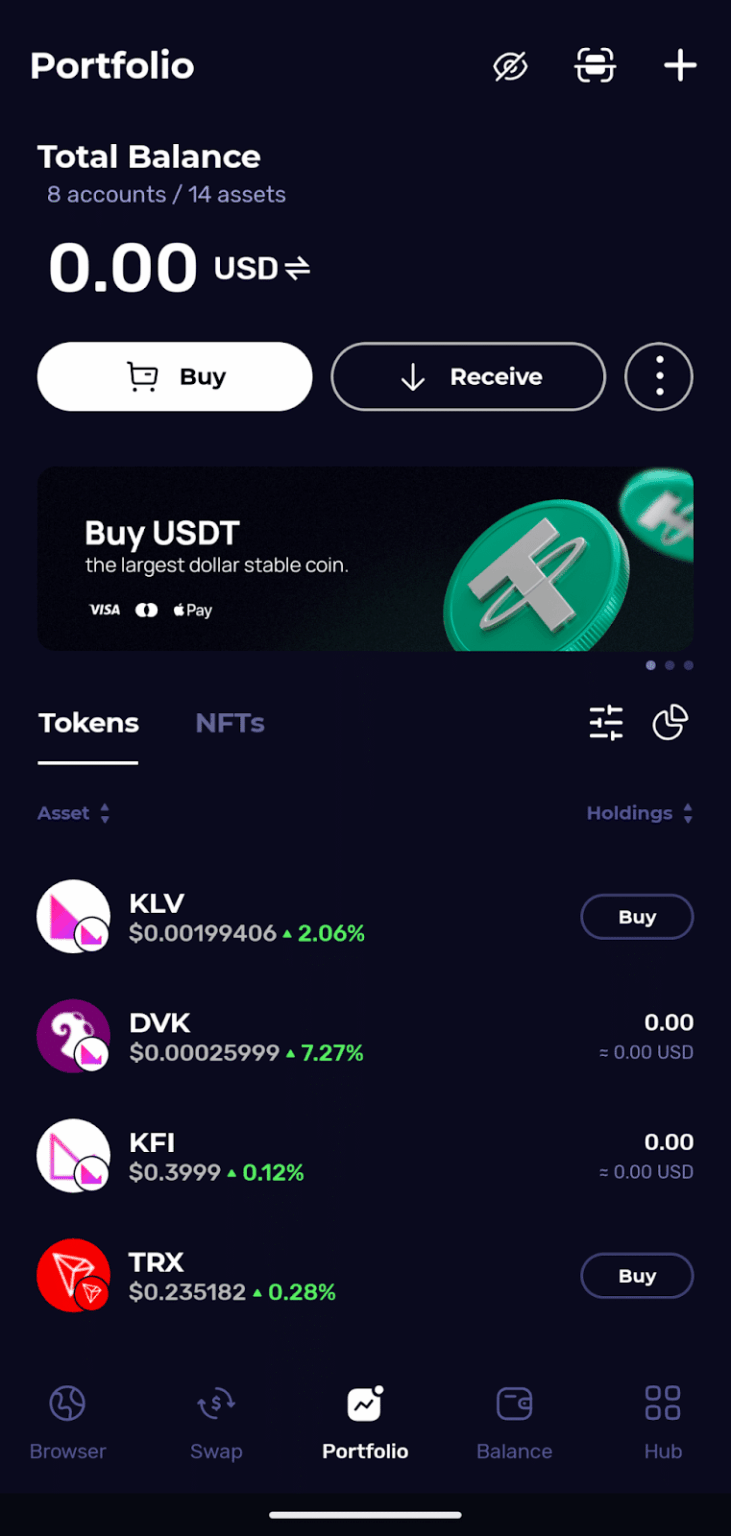
Task: Open the DVK token row
Action: coord(365,1036)
